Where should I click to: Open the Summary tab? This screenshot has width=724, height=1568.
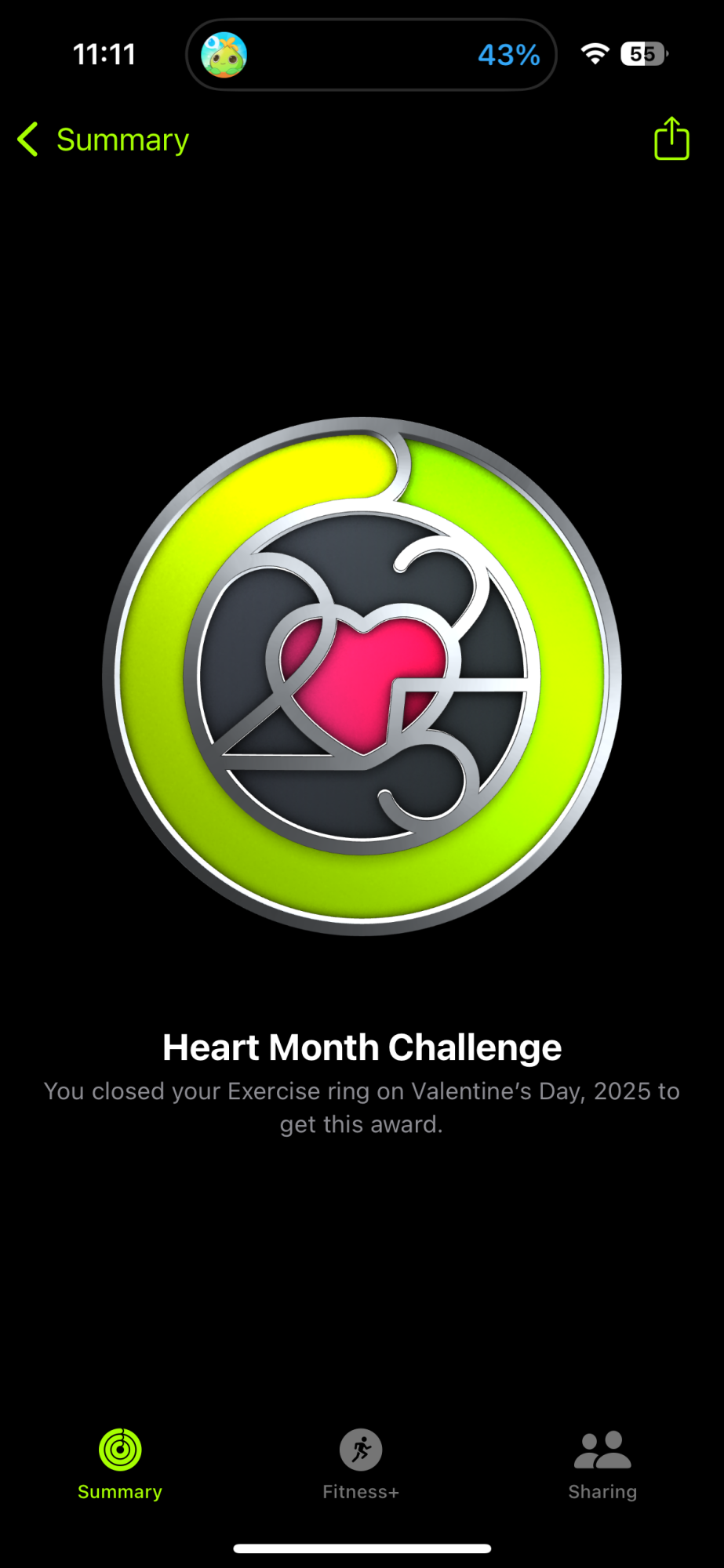[x=120, y=1464]
